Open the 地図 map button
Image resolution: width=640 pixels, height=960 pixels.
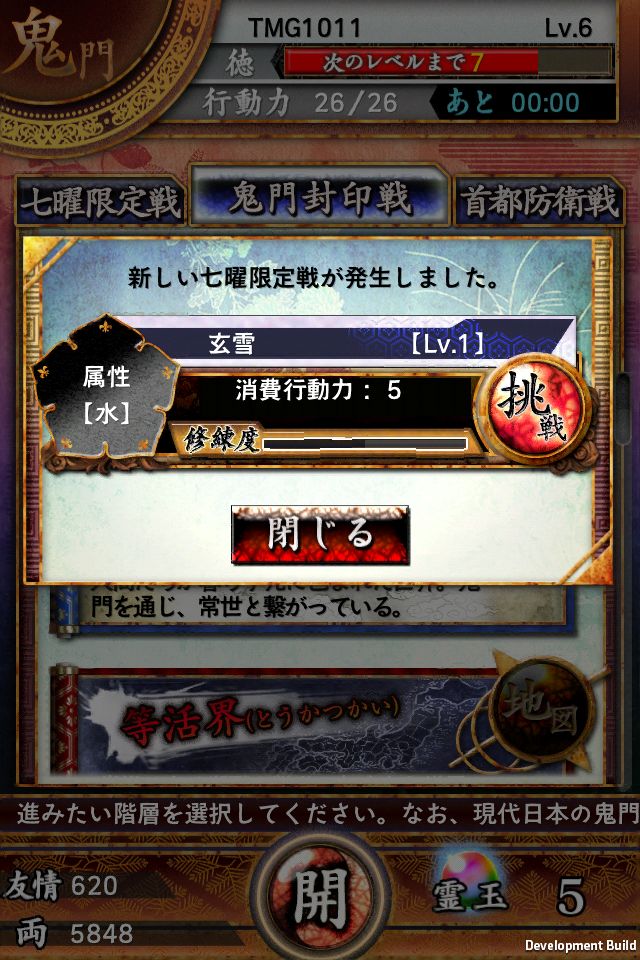[540, 710]
